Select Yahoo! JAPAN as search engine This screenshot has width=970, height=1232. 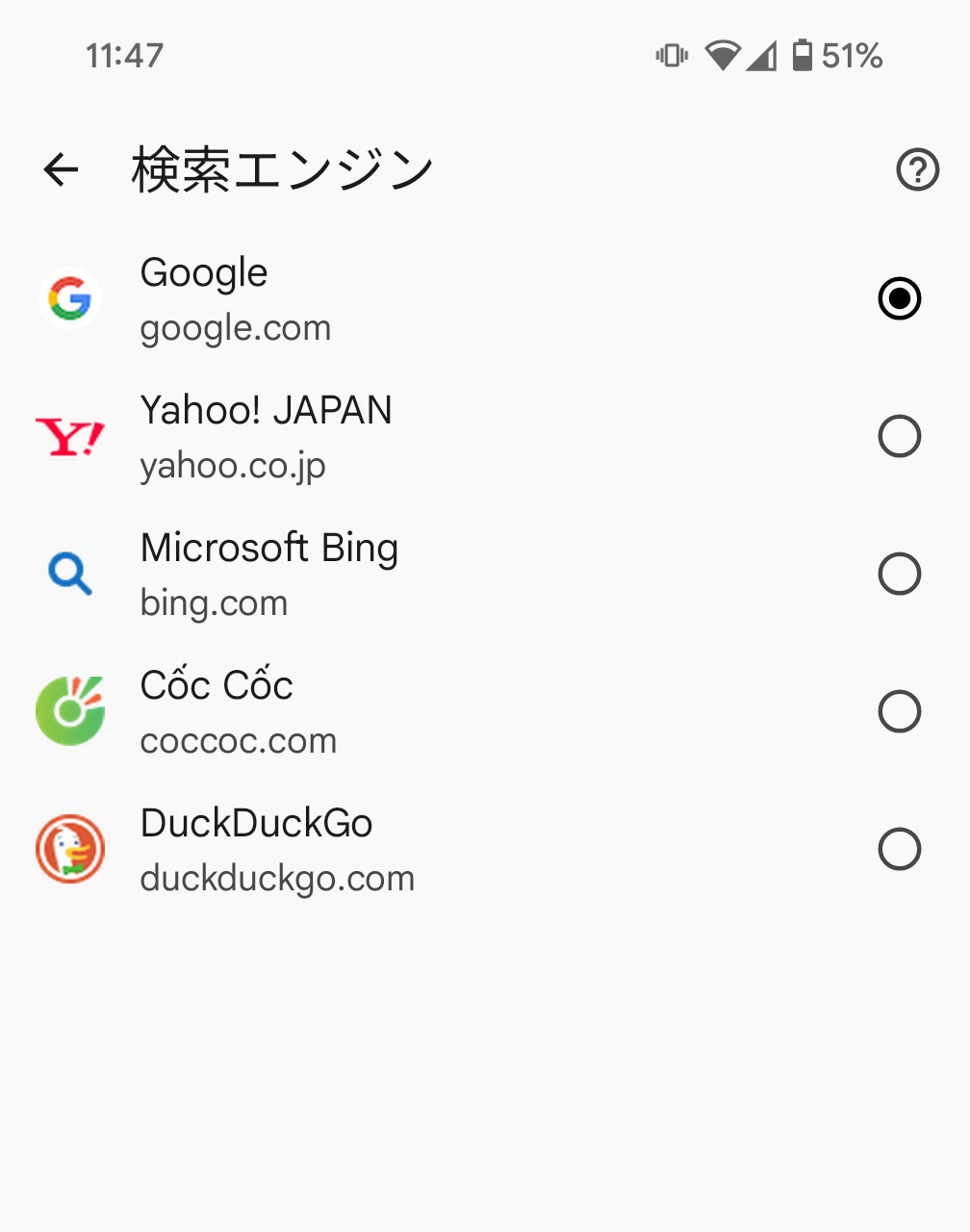coord(899,436)
